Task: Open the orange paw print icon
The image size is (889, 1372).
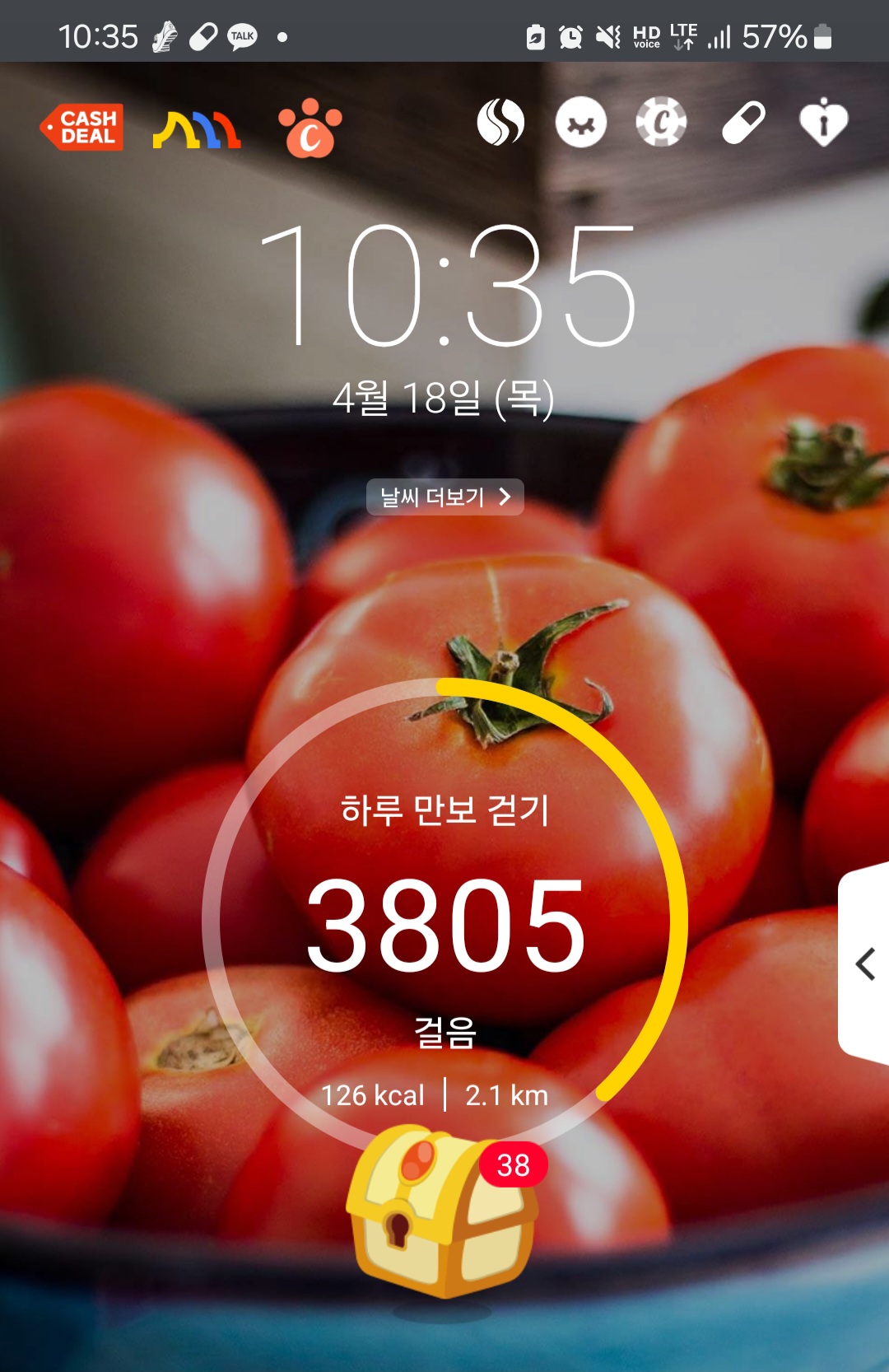Action: pyautogui.click(x=310, y=128)
